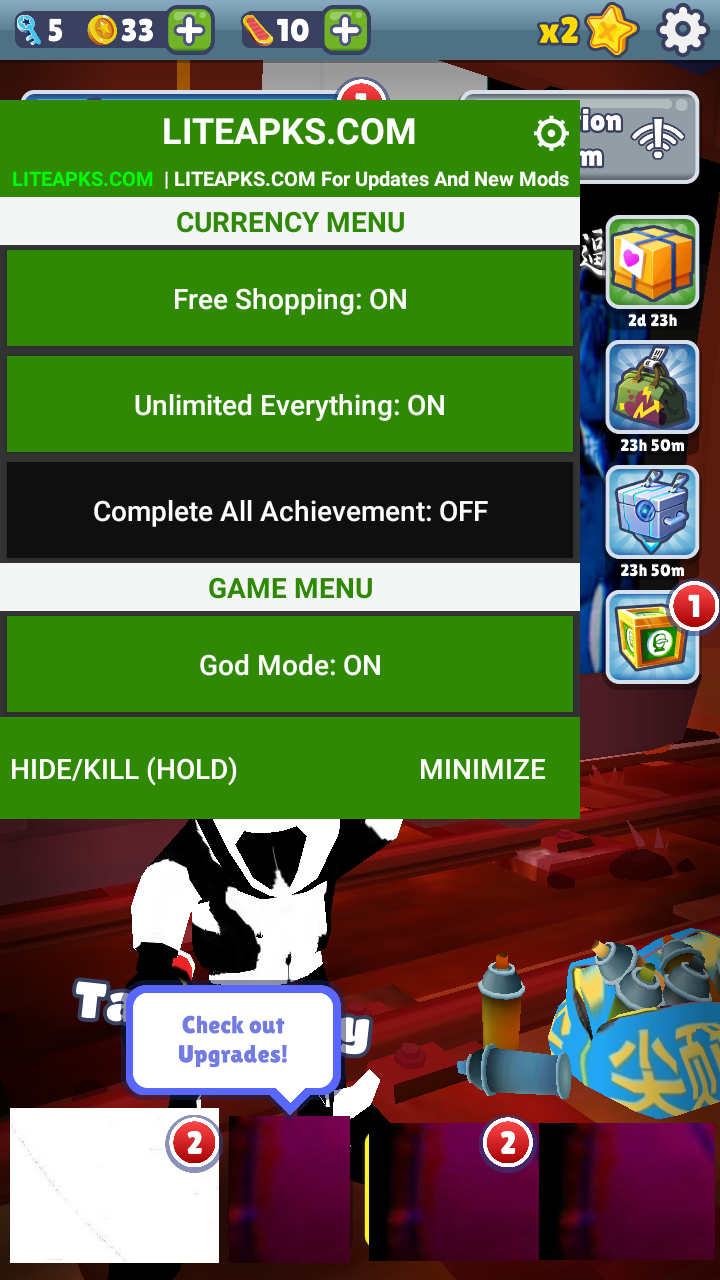
Task: Open the green backpack offer
Action: coord(652,388)
